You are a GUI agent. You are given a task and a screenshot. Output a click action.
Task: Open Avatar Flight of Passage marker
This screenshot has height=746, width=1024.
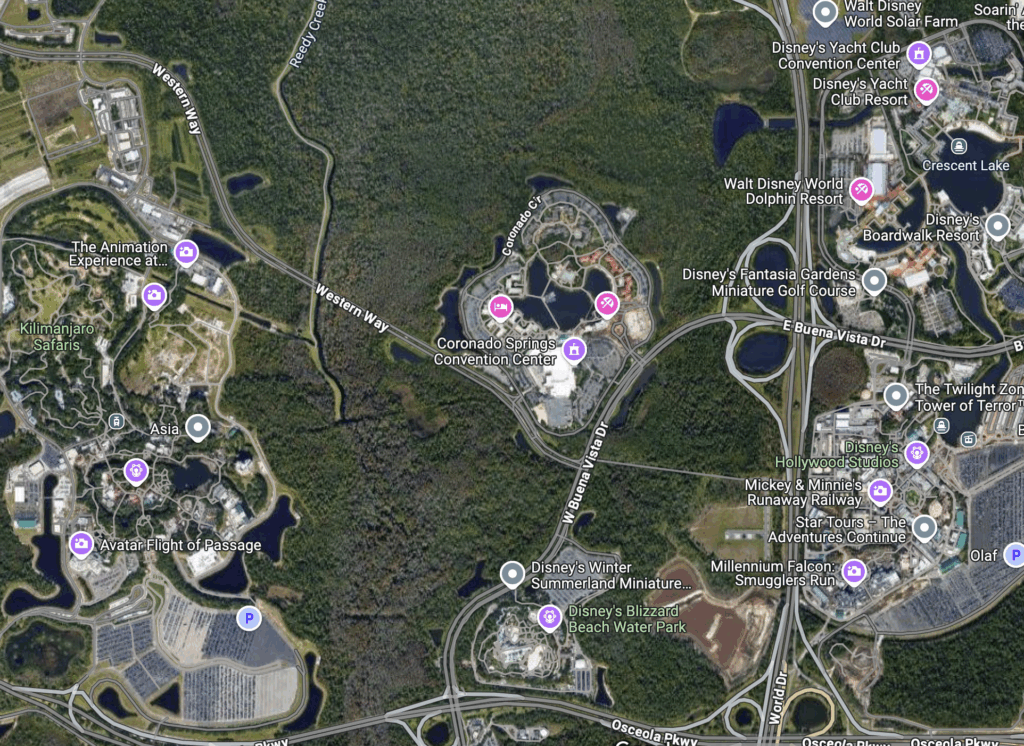[x=82, y=544]
